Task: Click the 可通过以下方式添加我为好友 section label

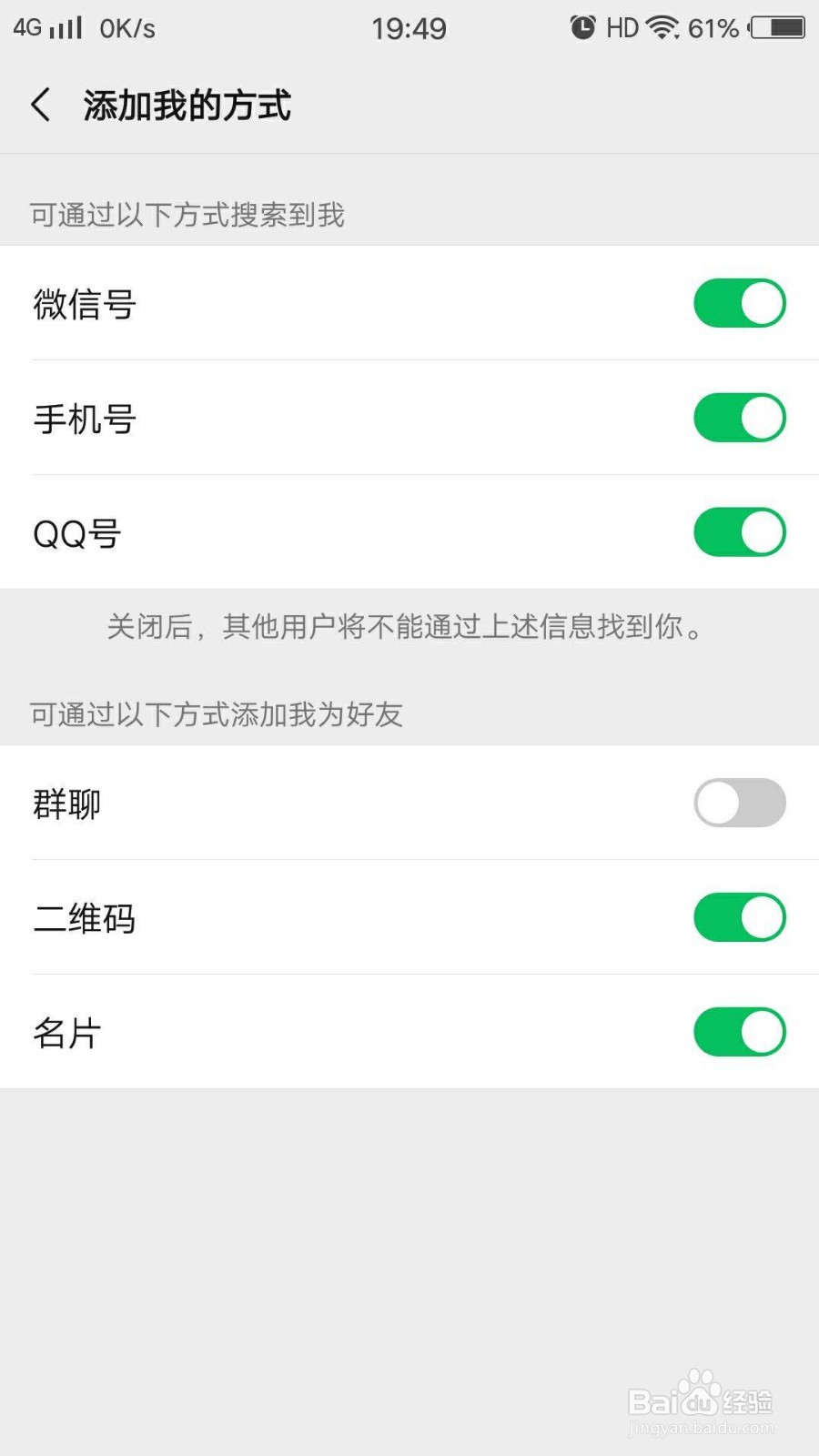Action: point(218,715)
